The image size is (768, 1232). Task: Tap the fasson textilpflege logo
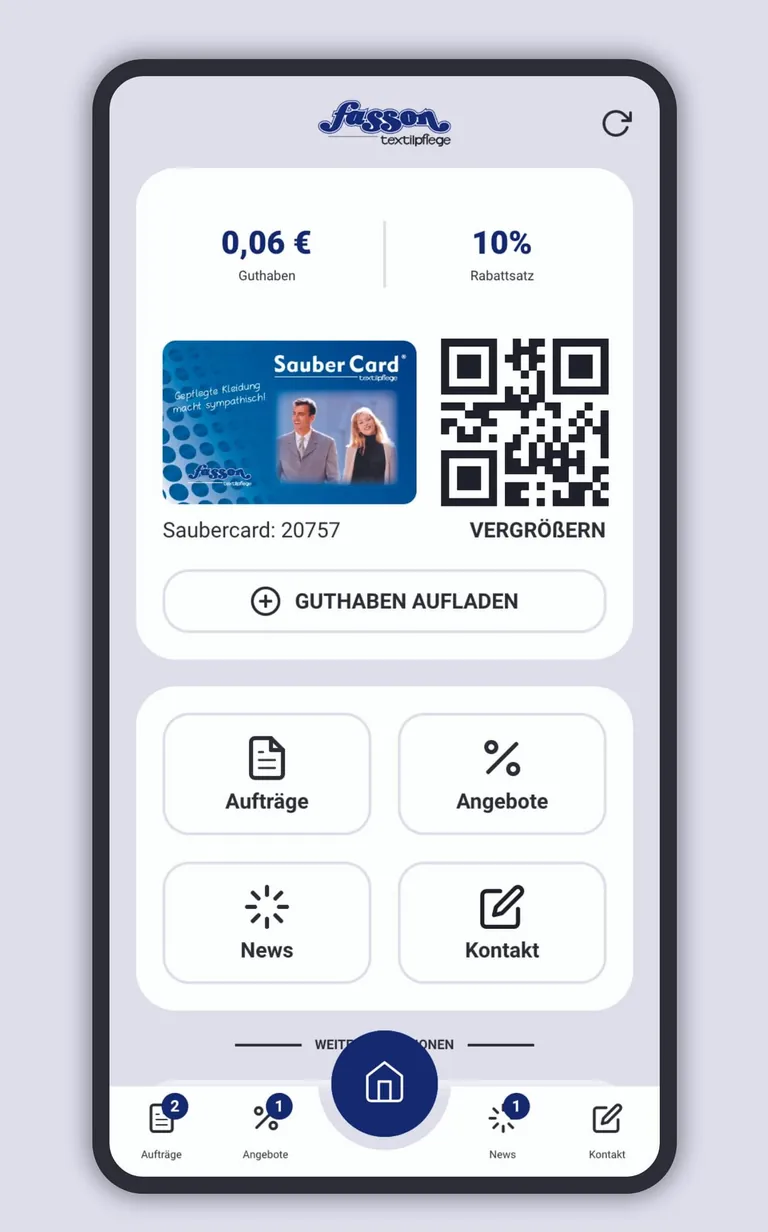(x=384, y=123)
